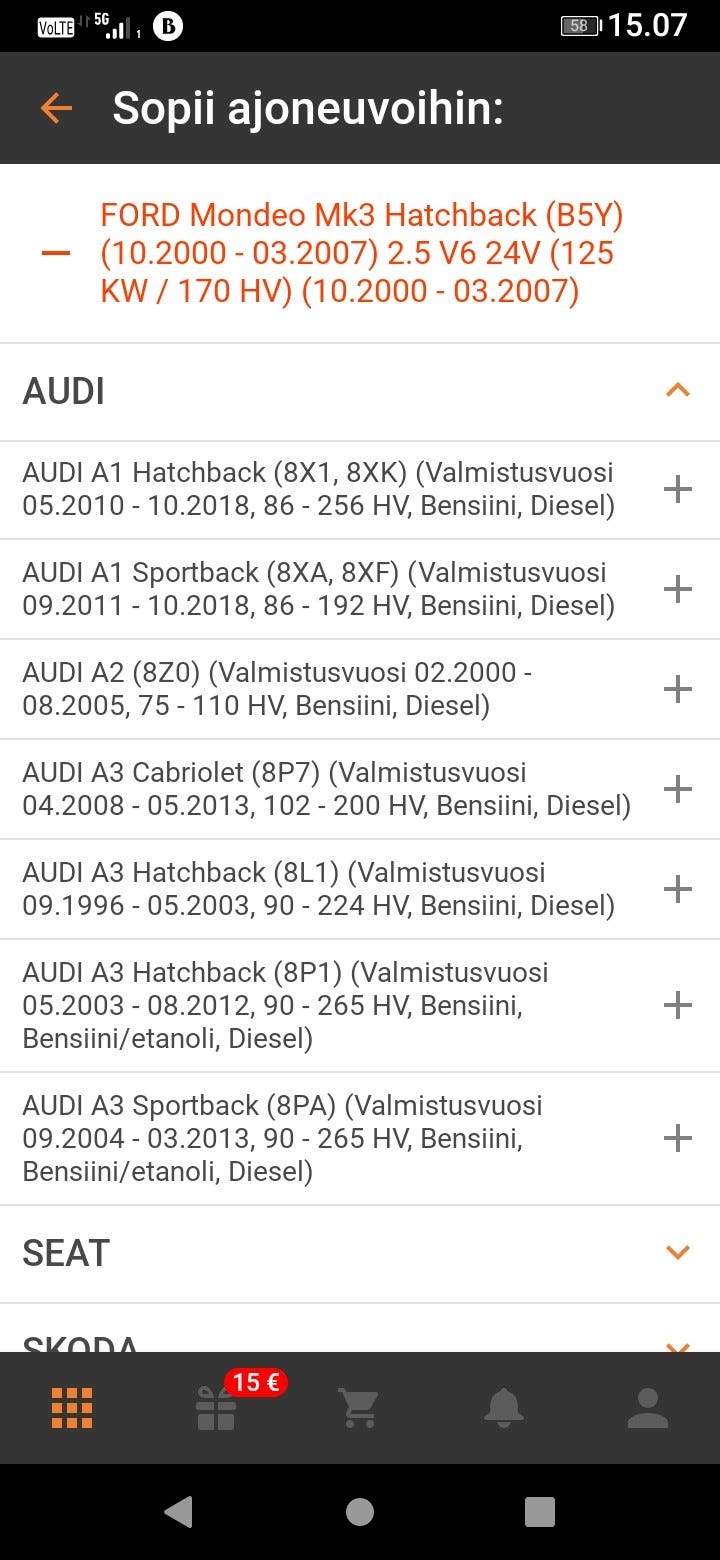Viewport: 720px width, 1560px height.
Task: Expand AUDI A3 Hatchback (8L1)
Action: click(677, 889)
